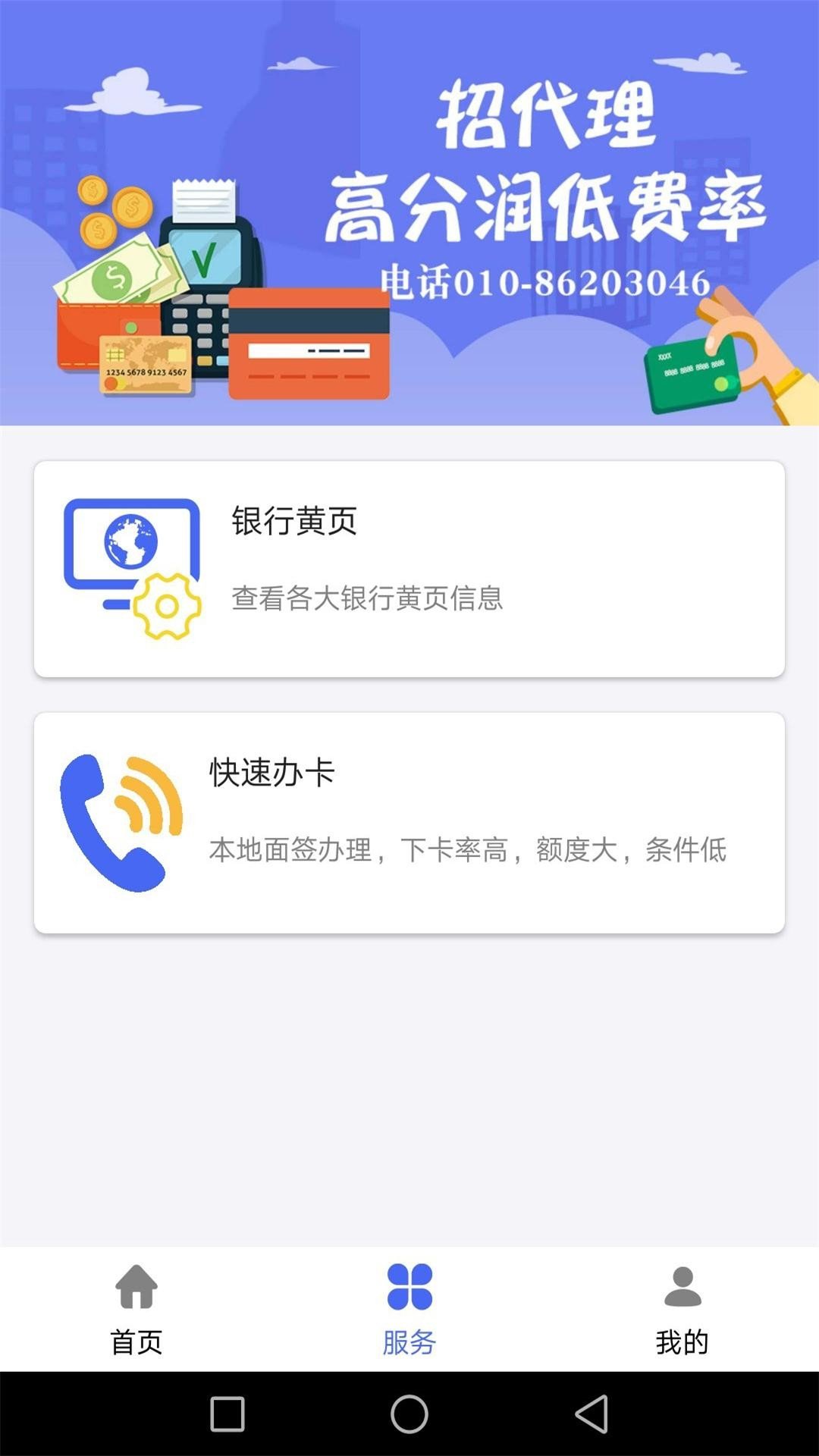
Task: Open the 银行黄页 card
Action: click(x=409, y=569)
